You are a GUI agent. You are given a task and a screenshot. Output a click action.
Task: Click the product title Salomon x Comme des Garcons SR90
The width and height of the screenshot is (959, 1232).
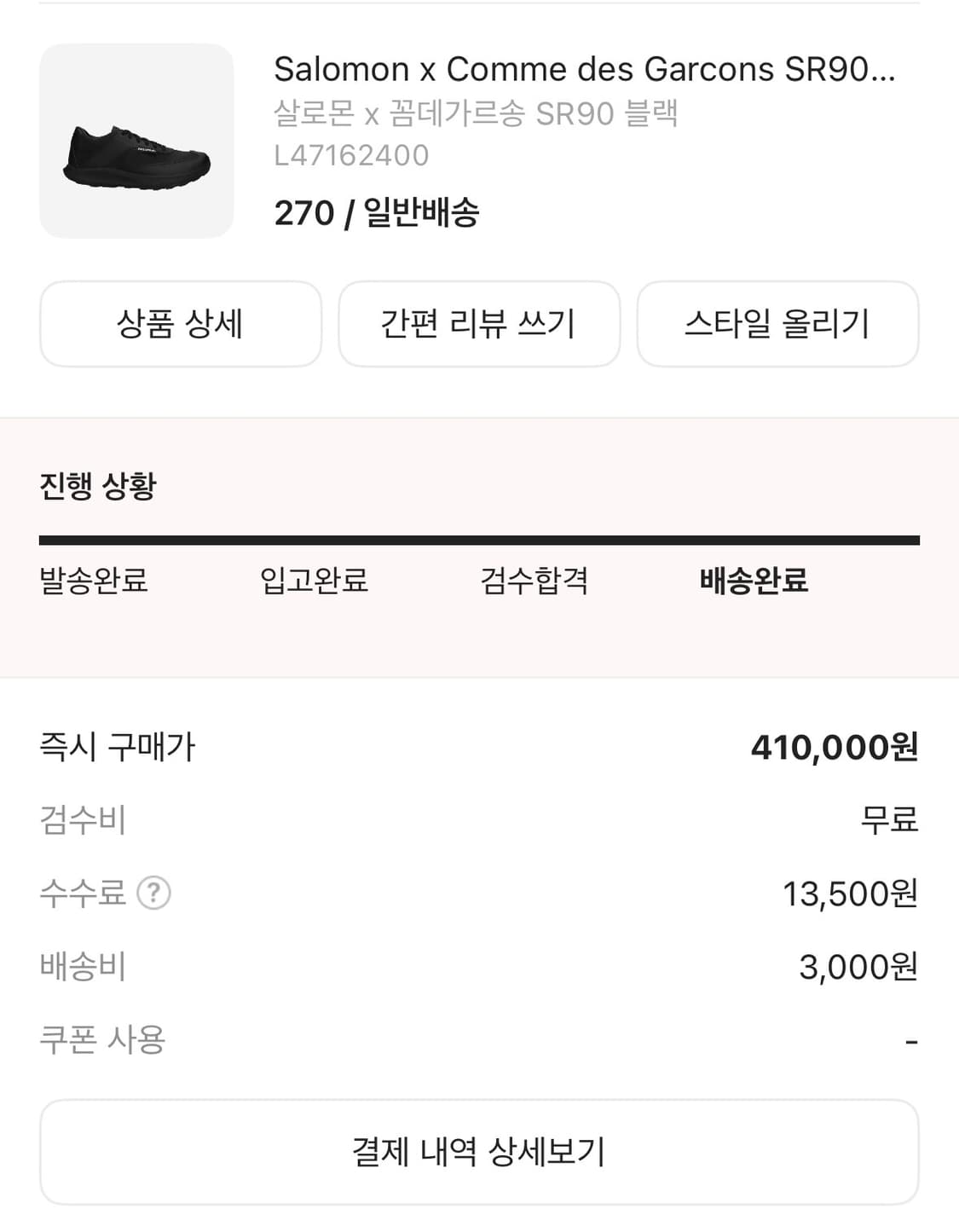584,68
